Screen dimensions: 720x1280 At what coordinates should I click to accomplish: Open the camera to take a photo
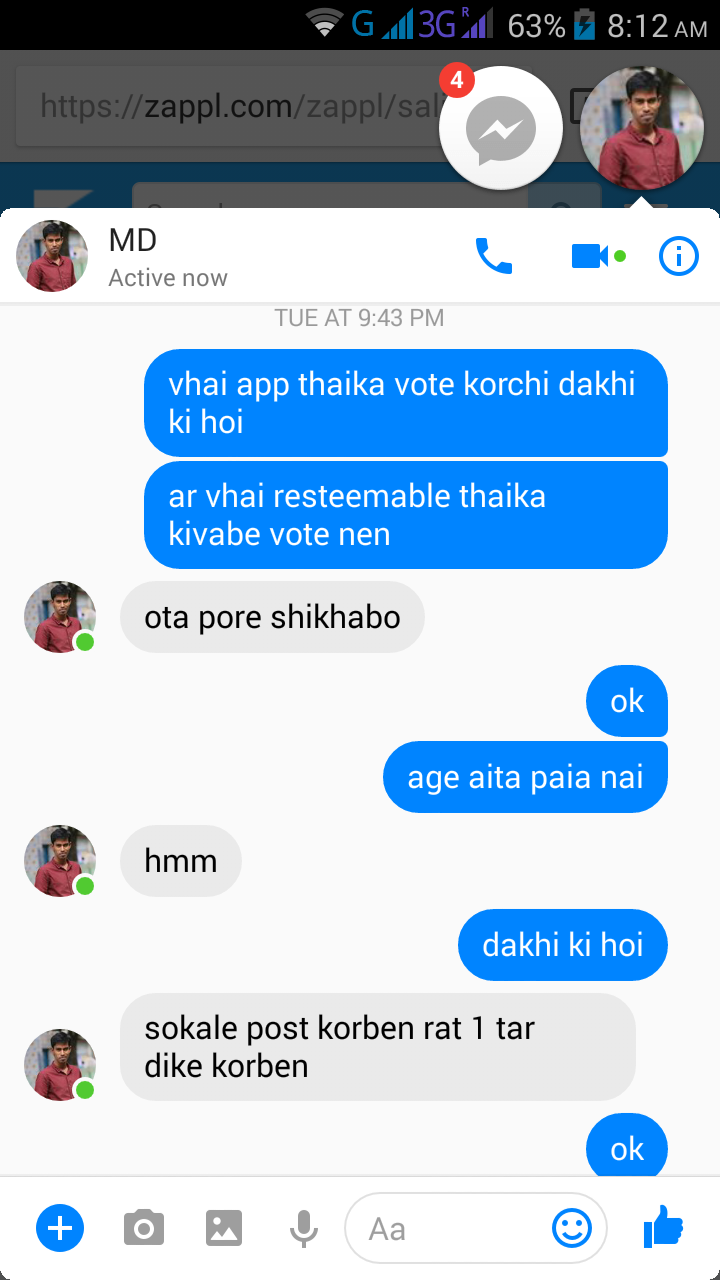tap(144, 1228)
